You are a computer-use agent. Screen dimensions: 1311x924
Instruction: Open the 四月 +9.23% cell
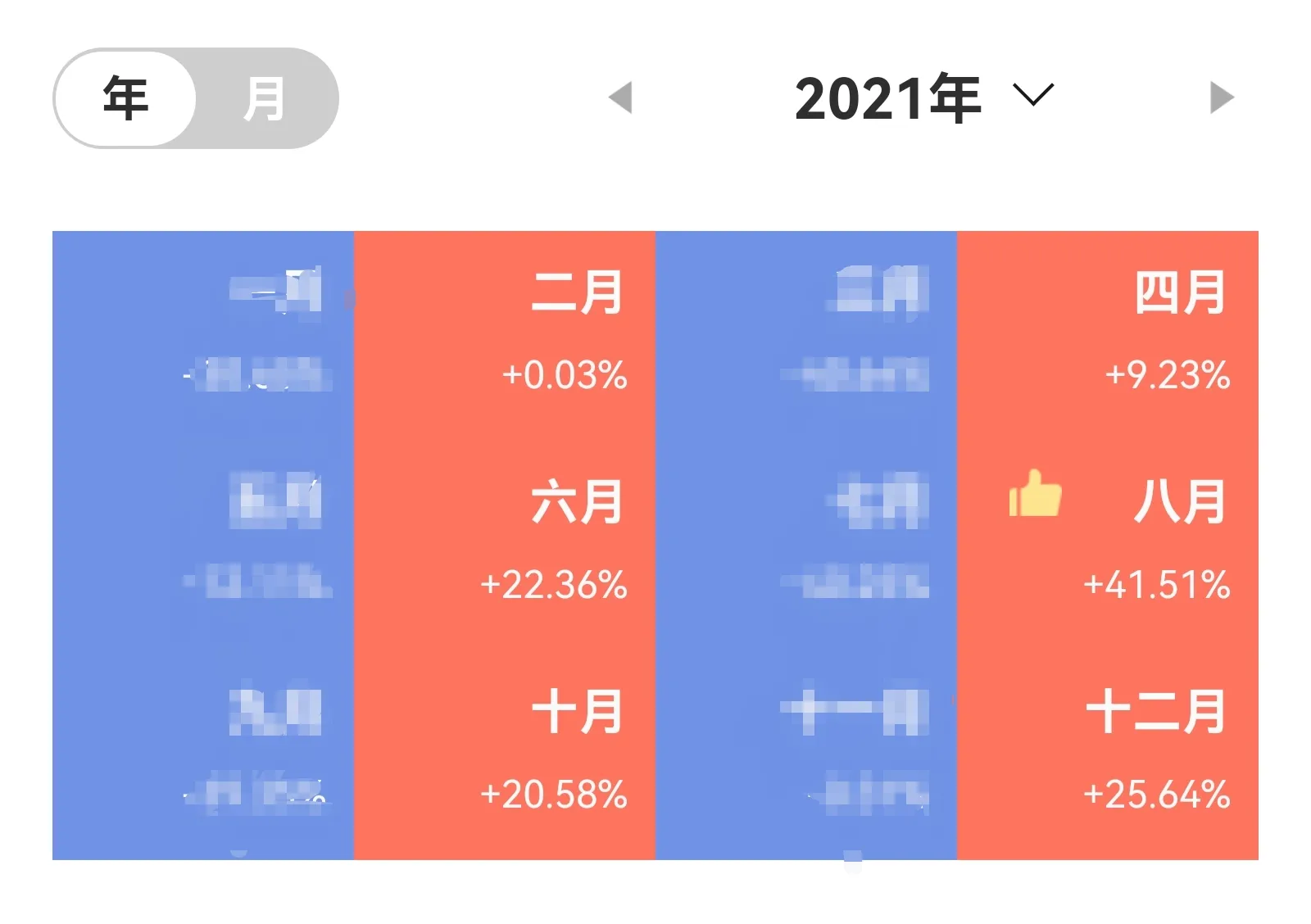coord(1108,334)
